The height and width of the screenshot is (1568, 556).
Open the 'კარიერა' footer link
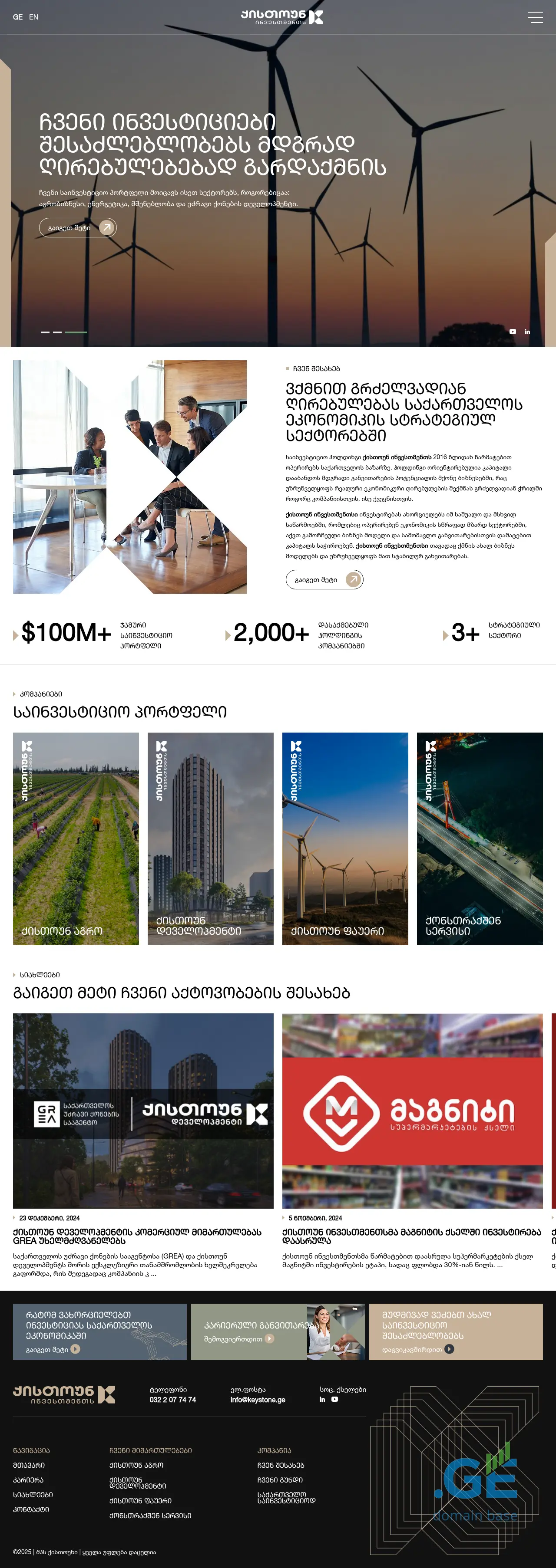coord(28,1480)
